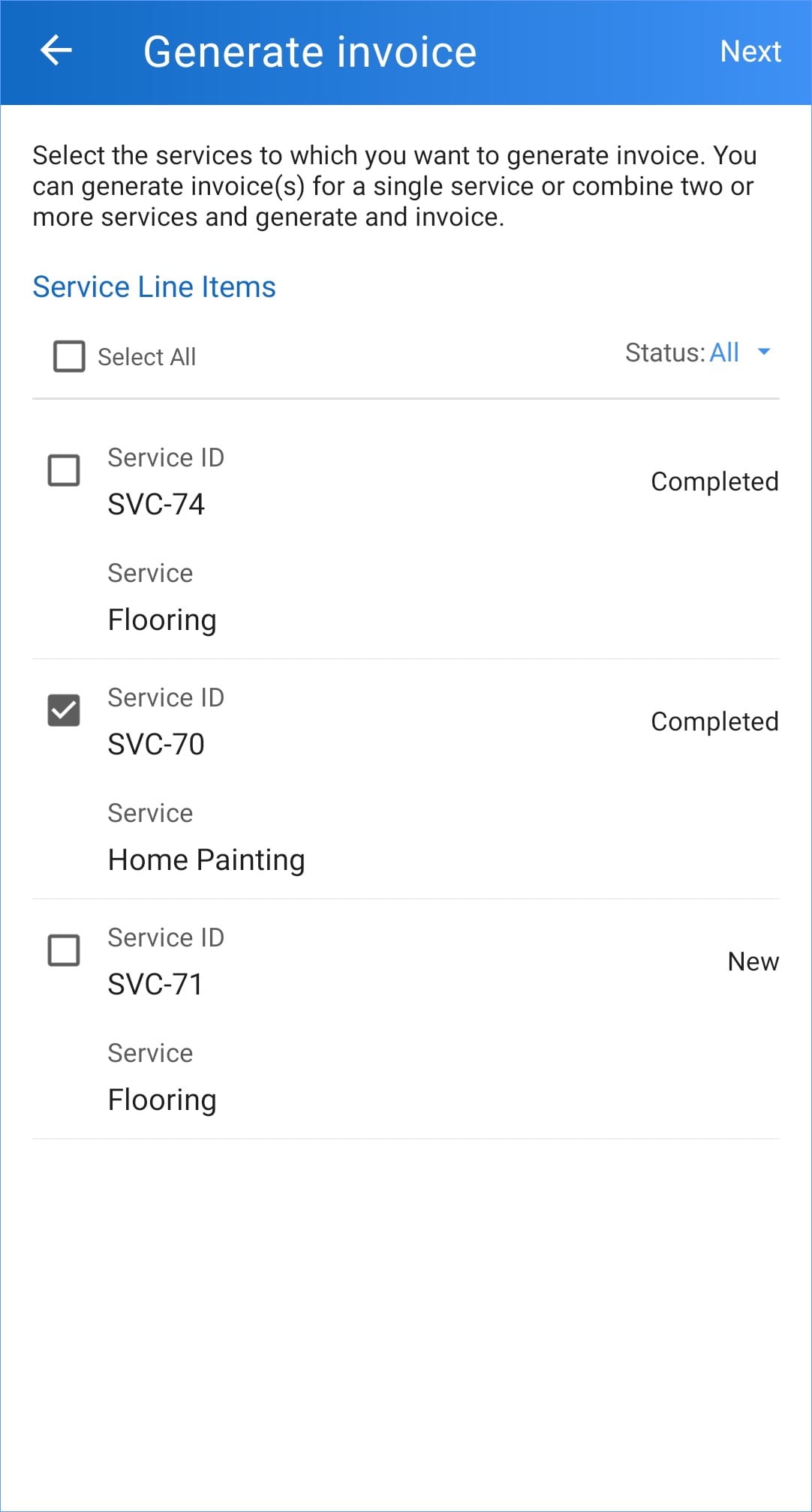Open the Status filter dropdown

[698, 352]
